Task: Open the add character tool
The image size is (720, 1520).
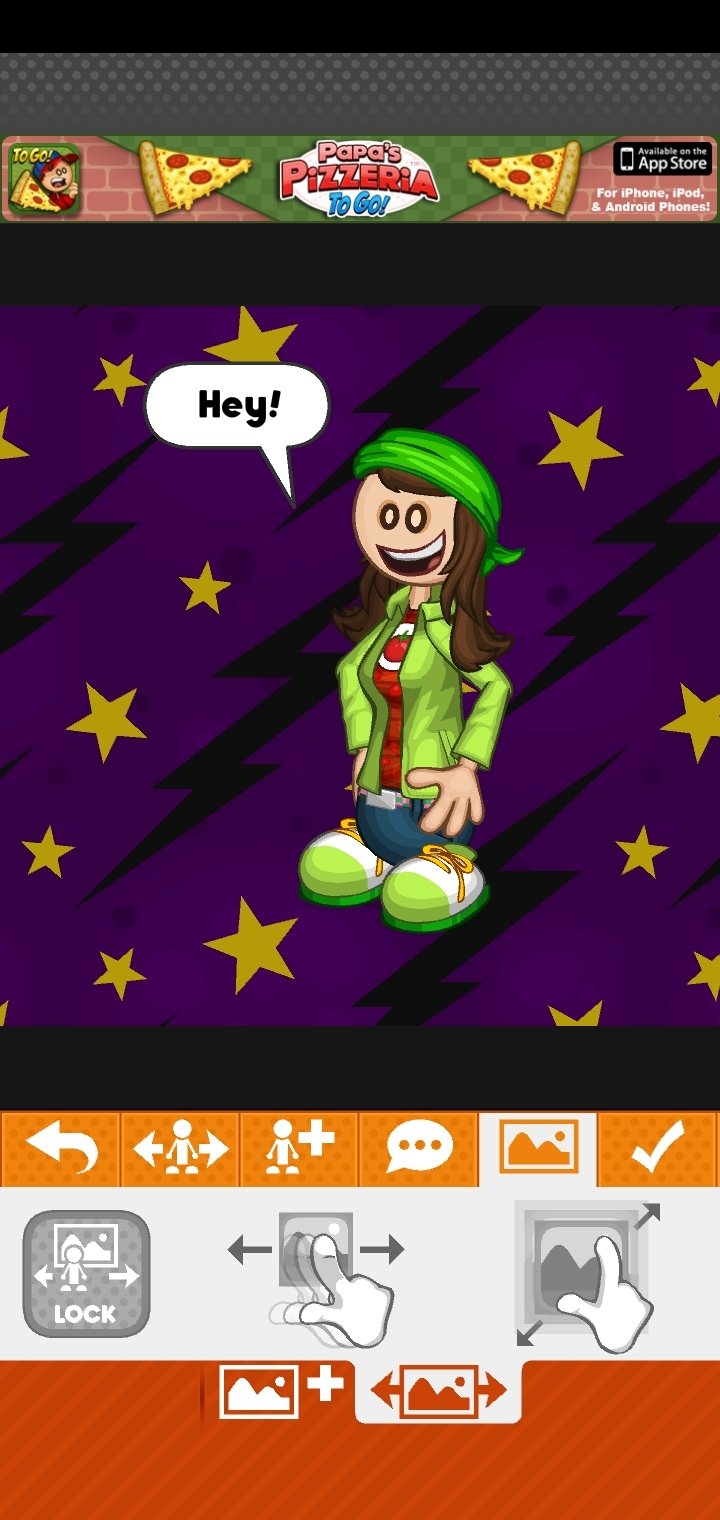Action: point(299,1147)
